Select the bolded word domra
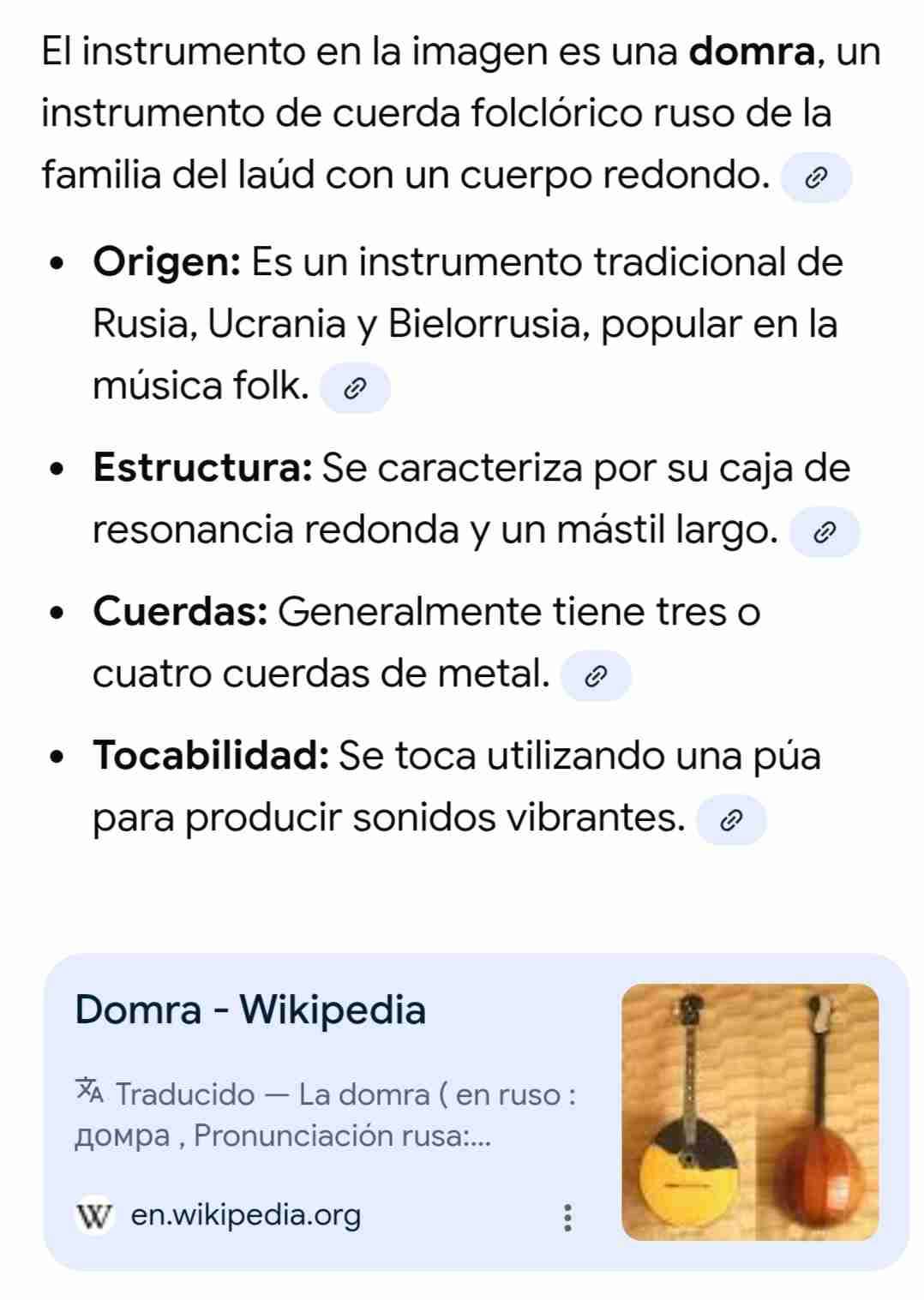 click(x=752, y=51)
